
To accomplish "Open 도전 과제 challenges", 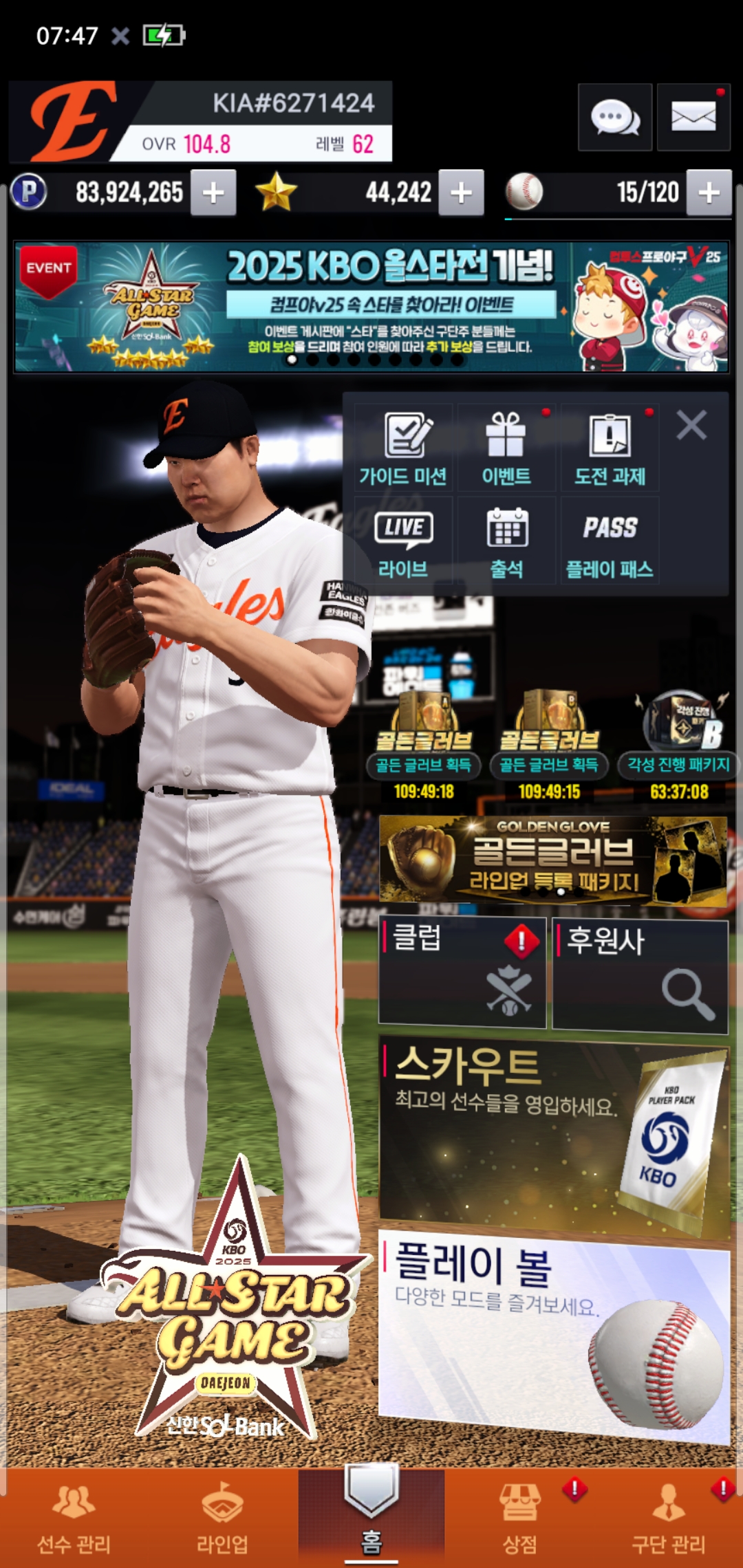I will click(x=610, y=448).
